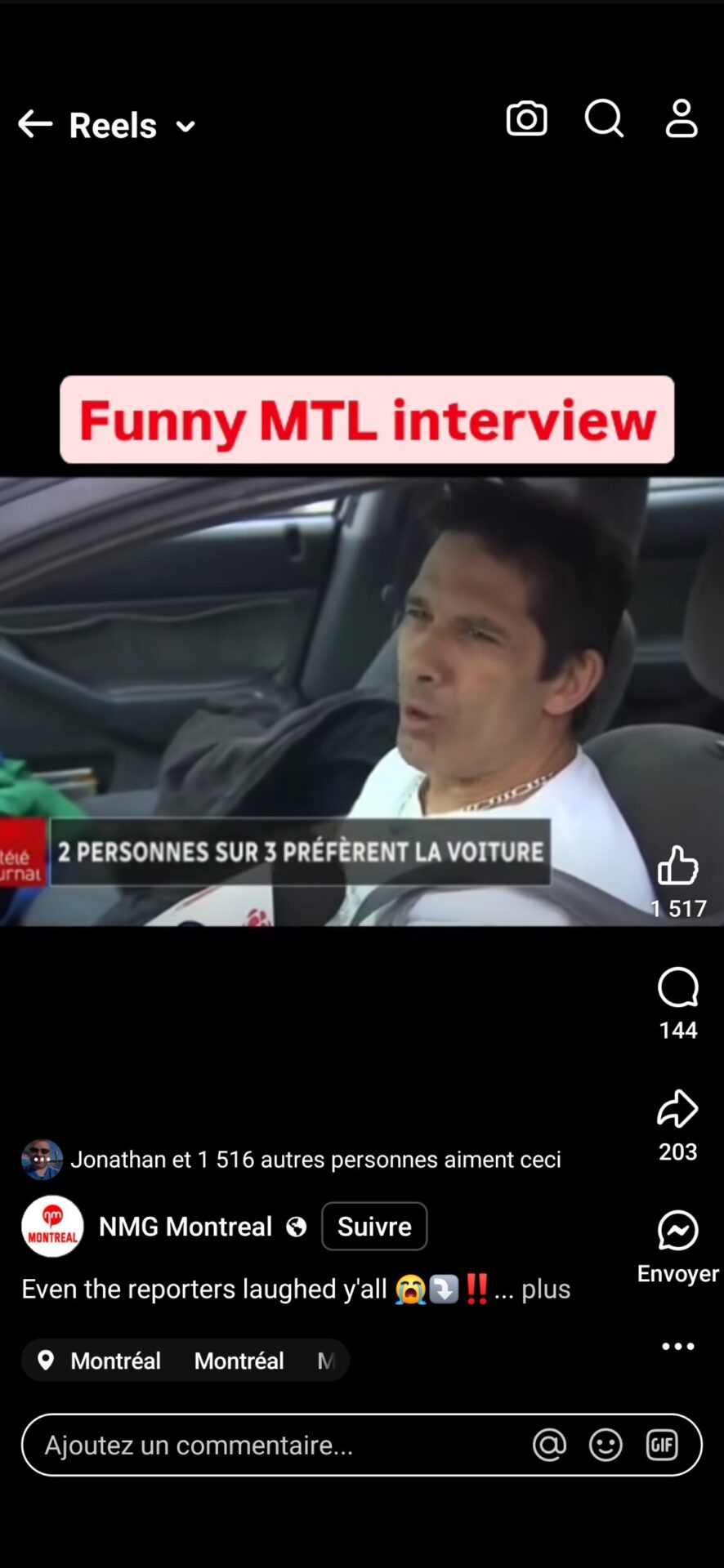
Task: Expand the caption by tapping plus
Action: click(x=546, y=1289)
